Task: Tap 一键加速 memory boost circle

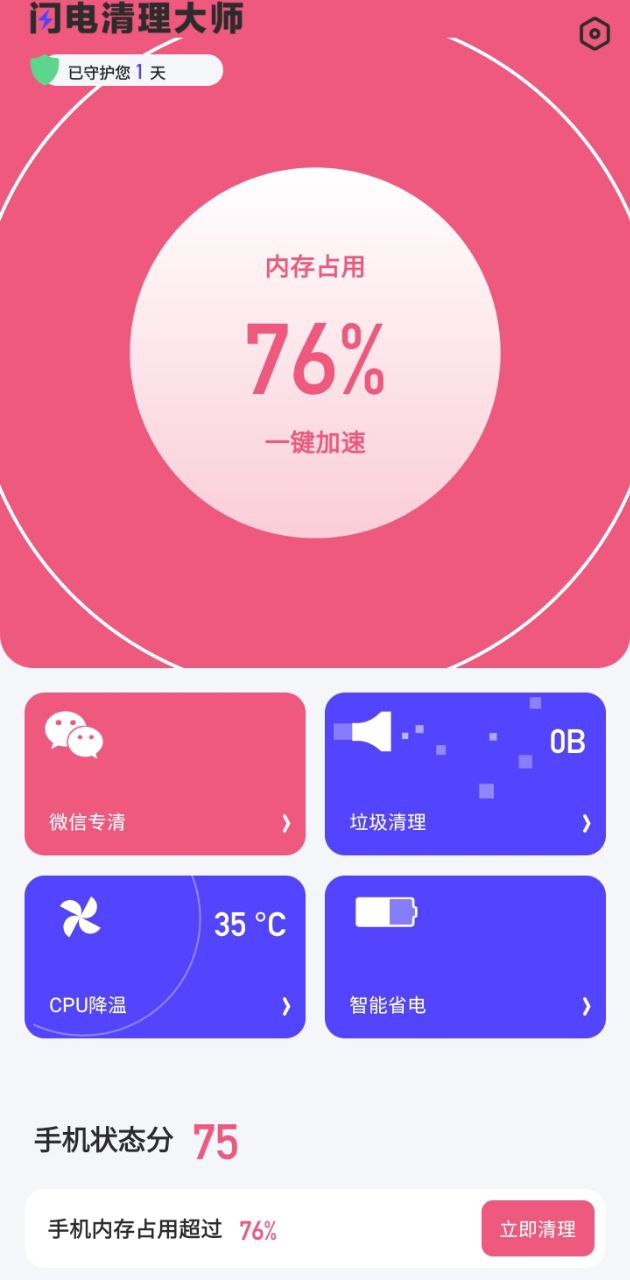Action: (315, 352)
